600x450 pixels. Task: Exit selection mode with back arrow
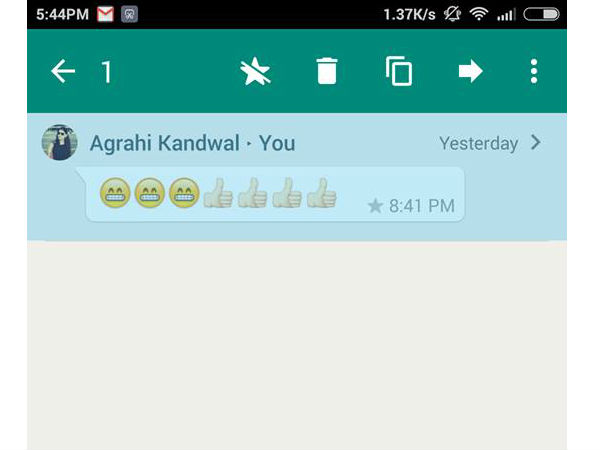[63, 71]
